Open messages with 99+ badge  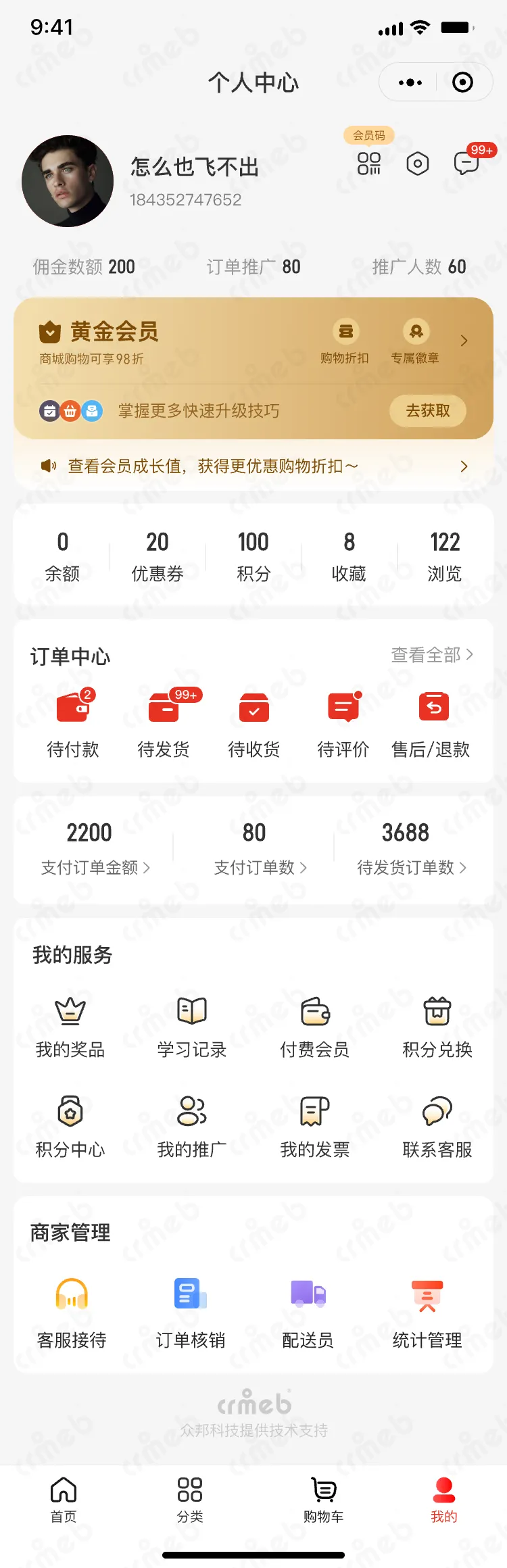[x=467, y=164]
